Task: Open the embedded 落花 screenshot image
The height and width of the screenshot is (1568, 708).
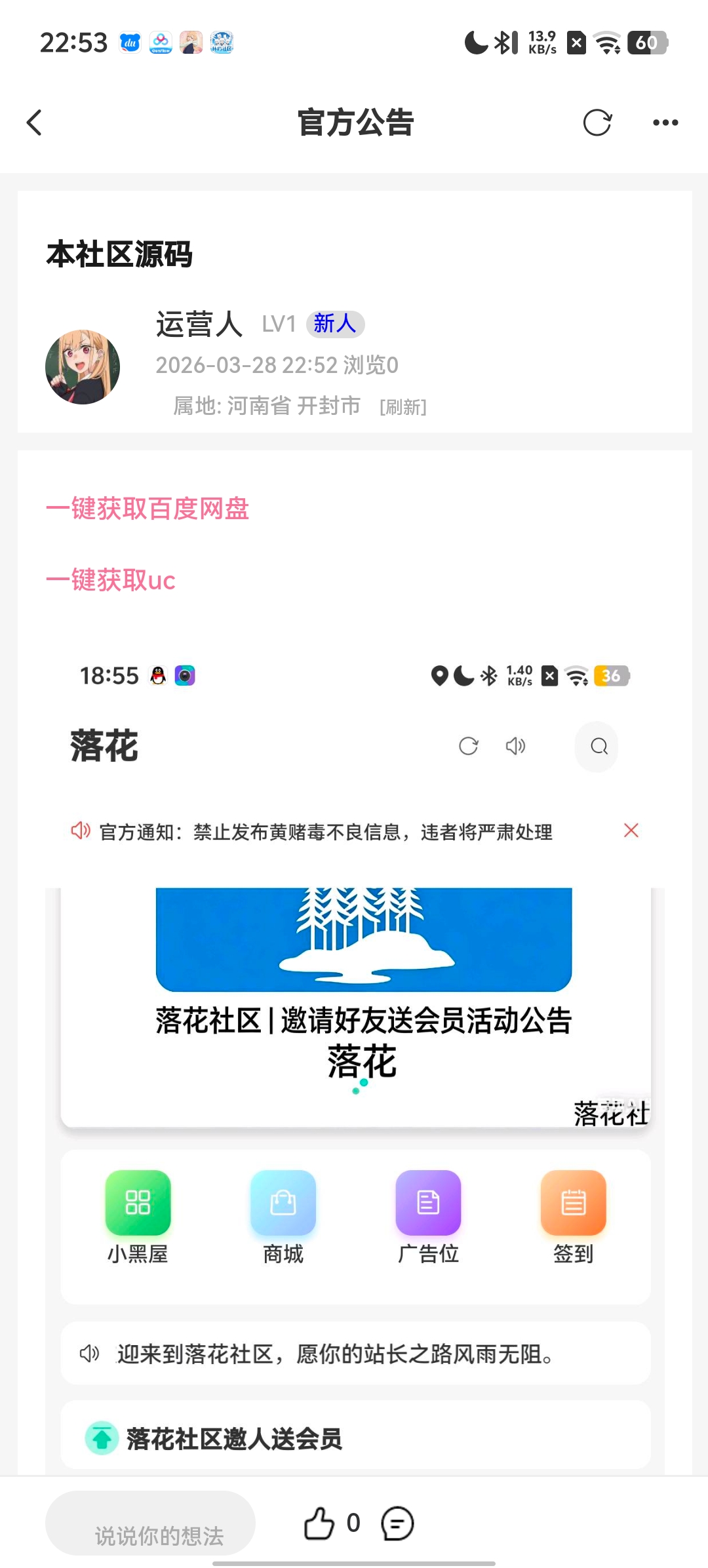Action: tap(354, 1049)
